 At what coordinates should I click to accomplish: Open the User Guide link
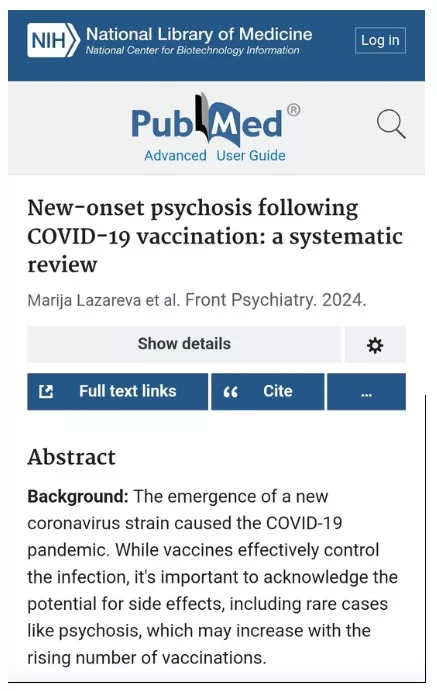point(251,156)
